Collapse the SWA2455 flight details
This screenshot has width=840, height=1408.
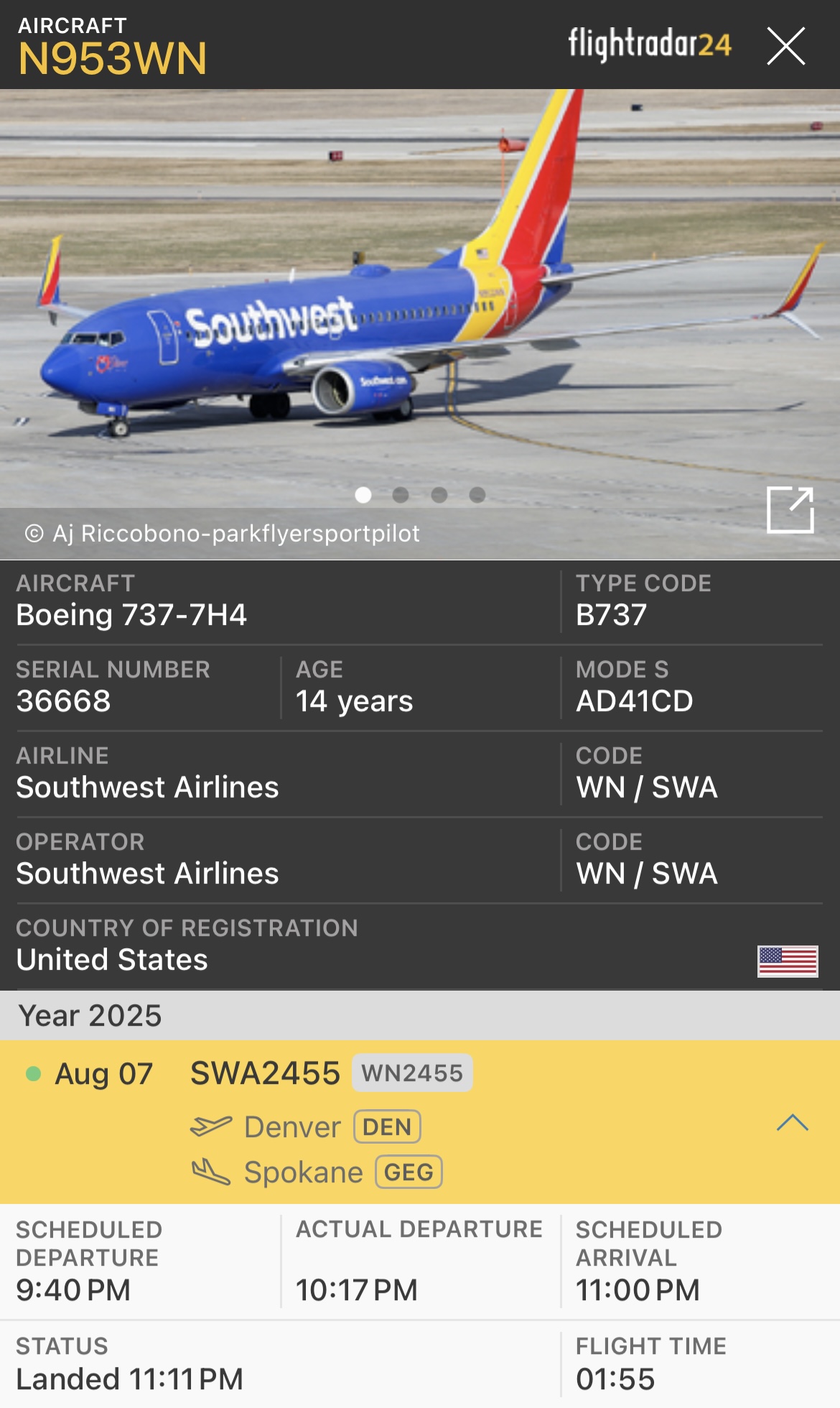click(793, 1123)
